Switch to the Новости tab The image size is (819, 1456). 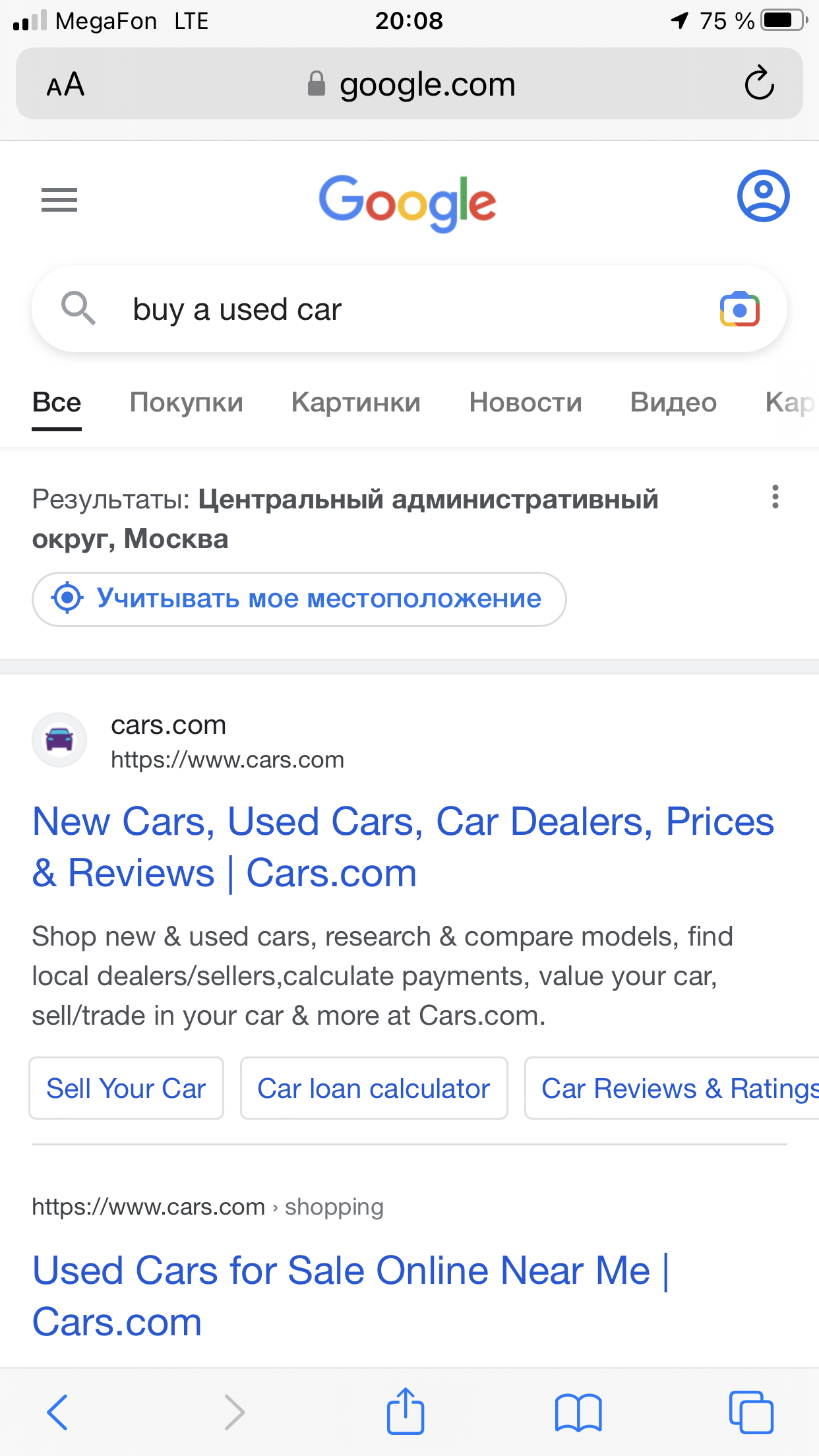[x=526, y=402]
